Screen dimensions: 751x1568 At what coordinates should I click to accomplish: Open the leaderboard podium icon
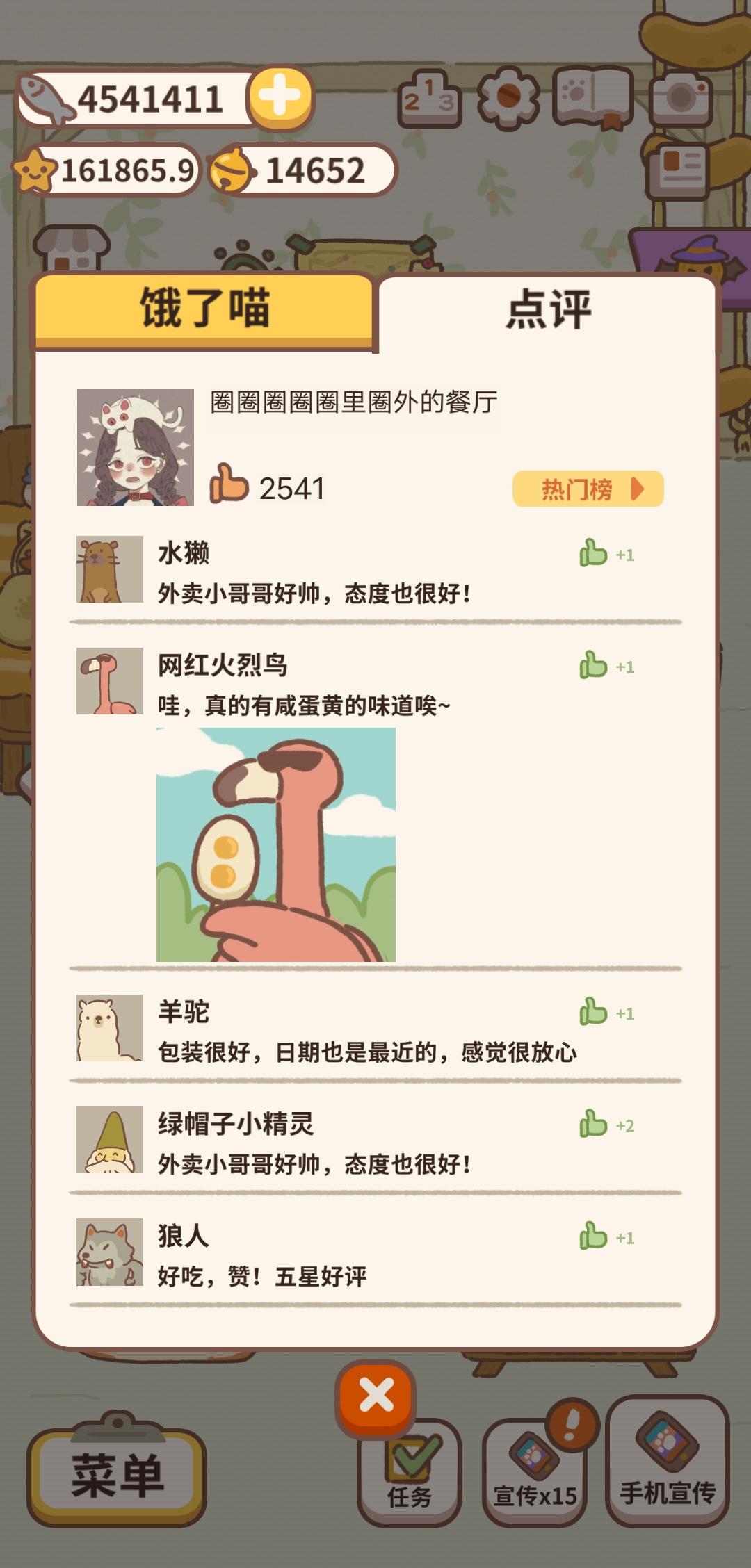pos(429,99)
